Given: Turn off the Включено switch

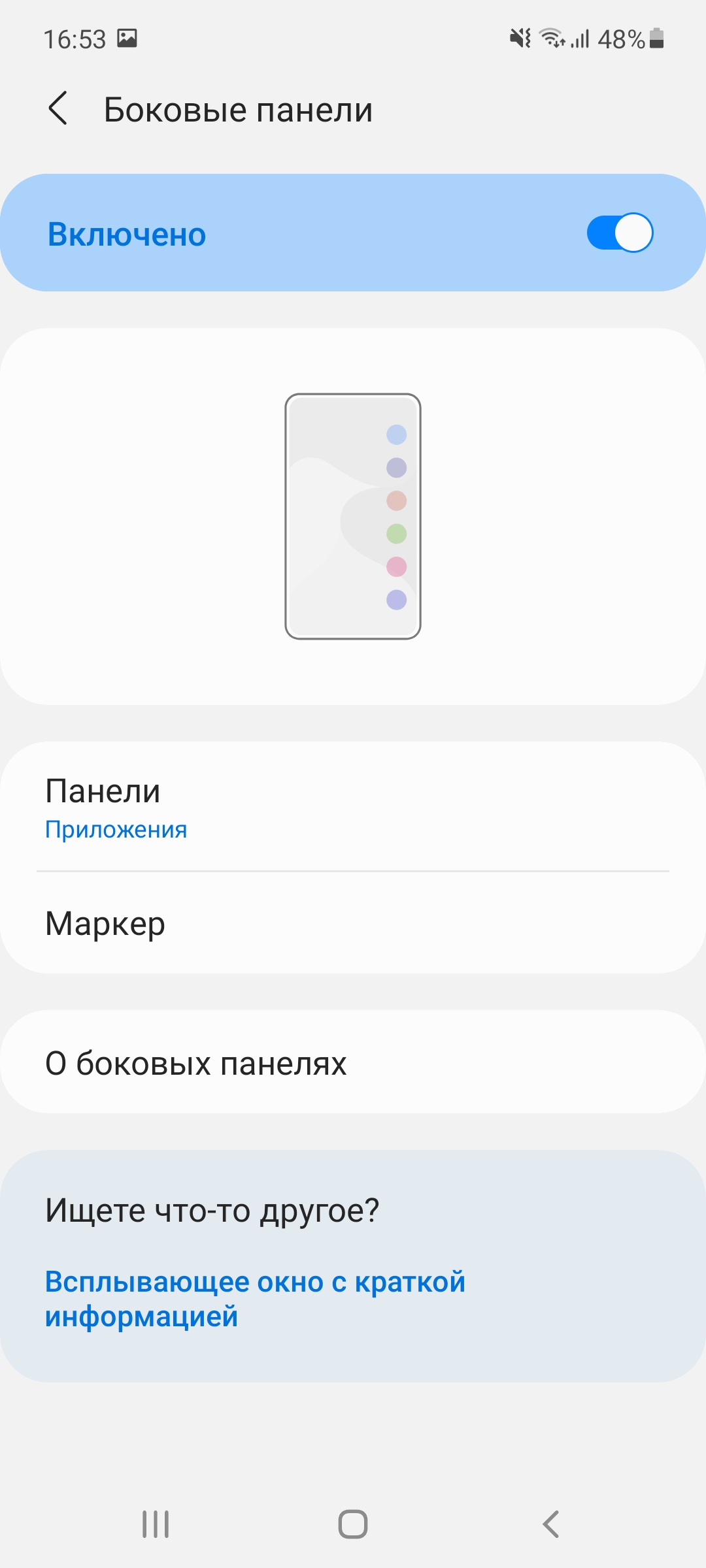Looking at the screenshot, I should (619, 233).
